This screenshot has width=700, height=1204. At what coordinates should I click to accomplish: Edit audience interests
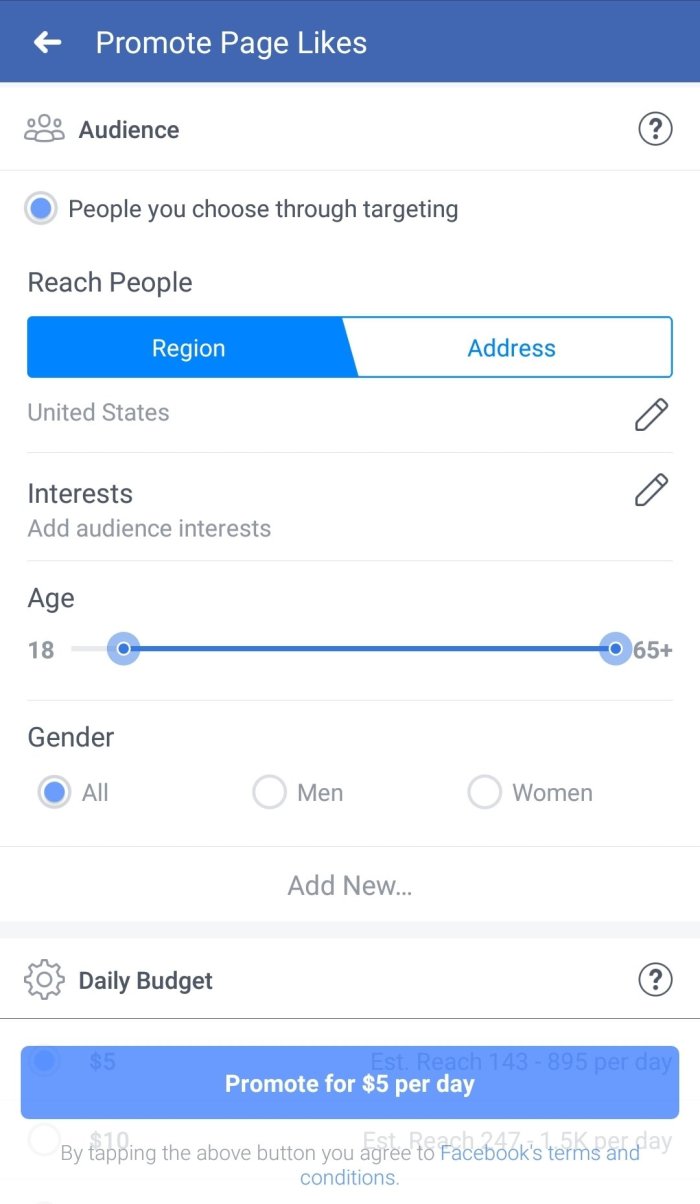(x=651, y=490)
